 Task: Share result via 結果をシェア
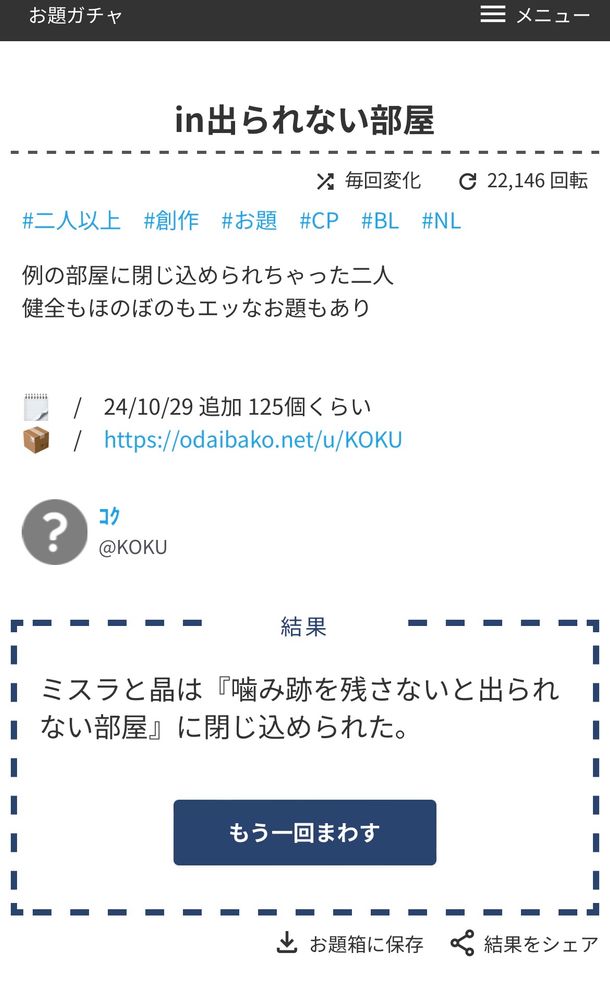[525, 944]
